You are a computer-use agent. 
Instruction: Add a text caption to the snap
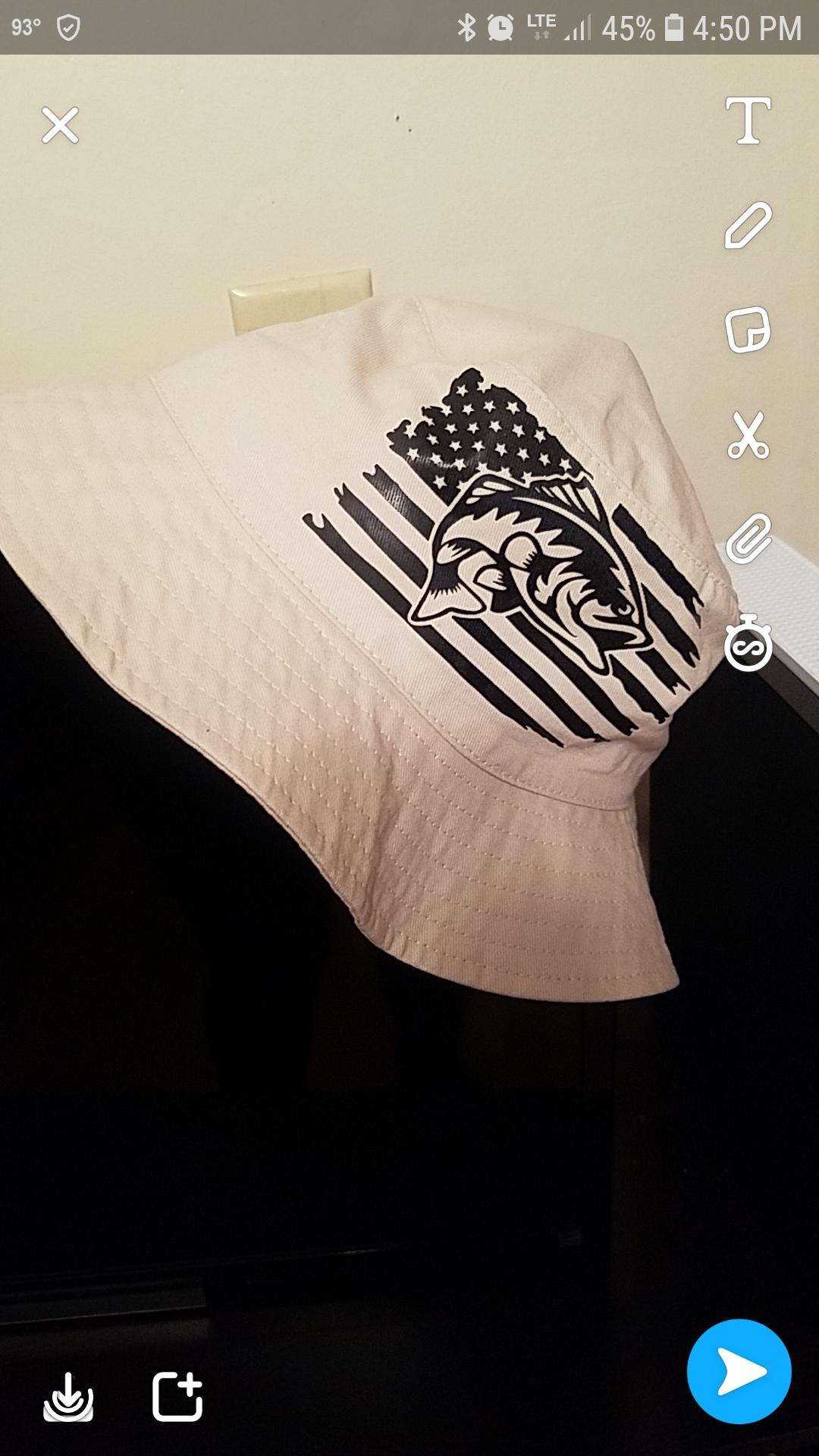tap(748, 121)
